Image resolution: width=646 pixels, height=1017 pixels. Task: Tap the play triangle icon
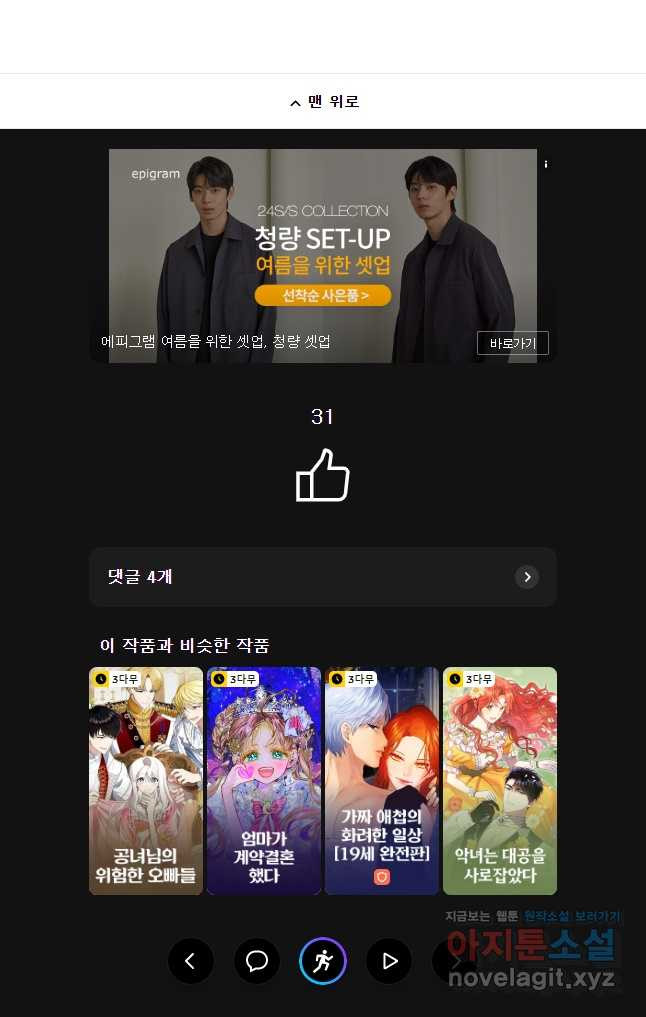[389, 961]
